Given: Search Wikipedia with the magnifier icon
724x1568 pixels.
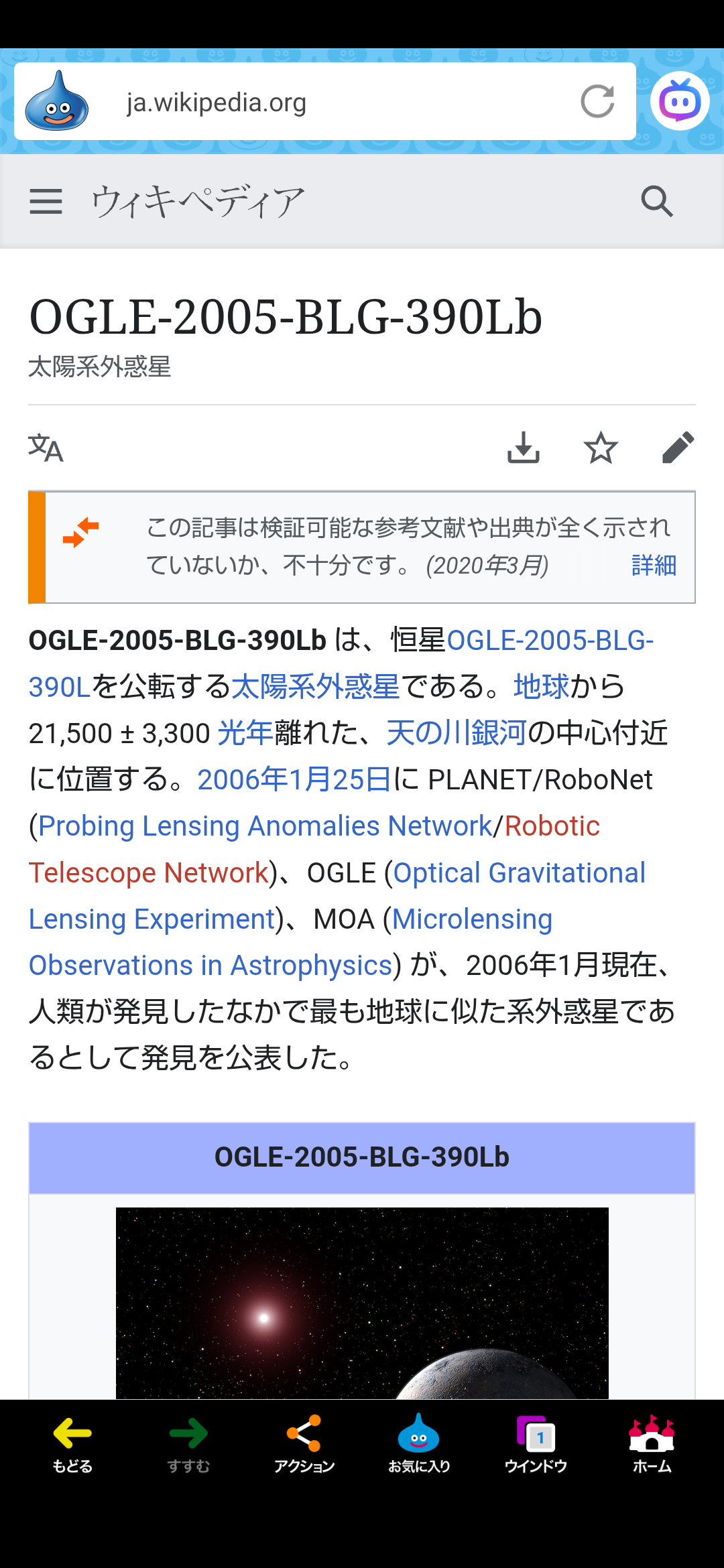Looking at the screenshot, I should 656,201.
